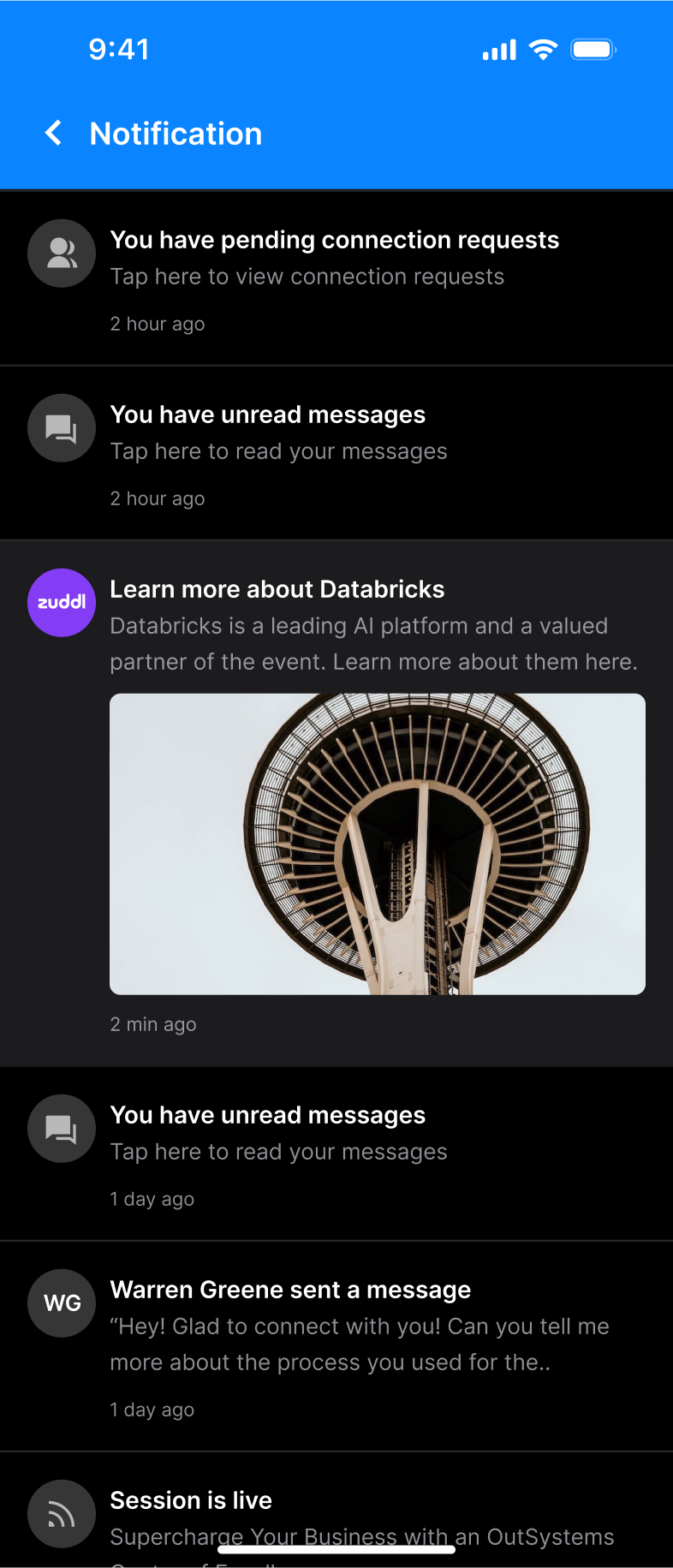
Task: Expand Warren Greene's truncated message preview
Action: click(x=359, y=1344)
